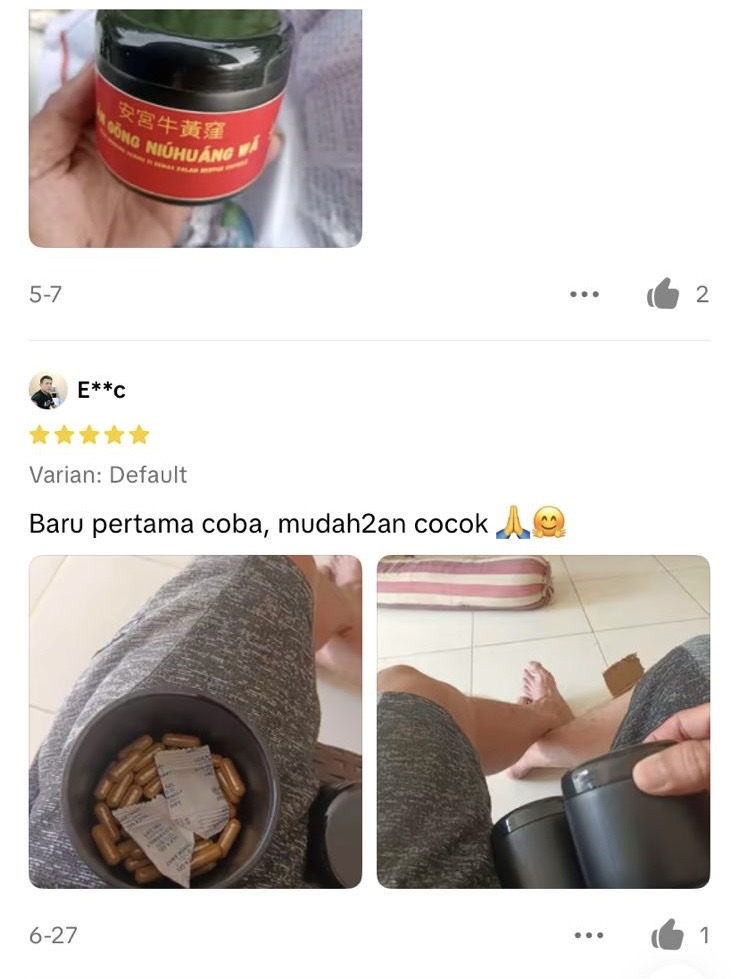The image size is (738, 979).
Task: View E**c's photo of the black jar lid
Action: (x=543, y=722)
